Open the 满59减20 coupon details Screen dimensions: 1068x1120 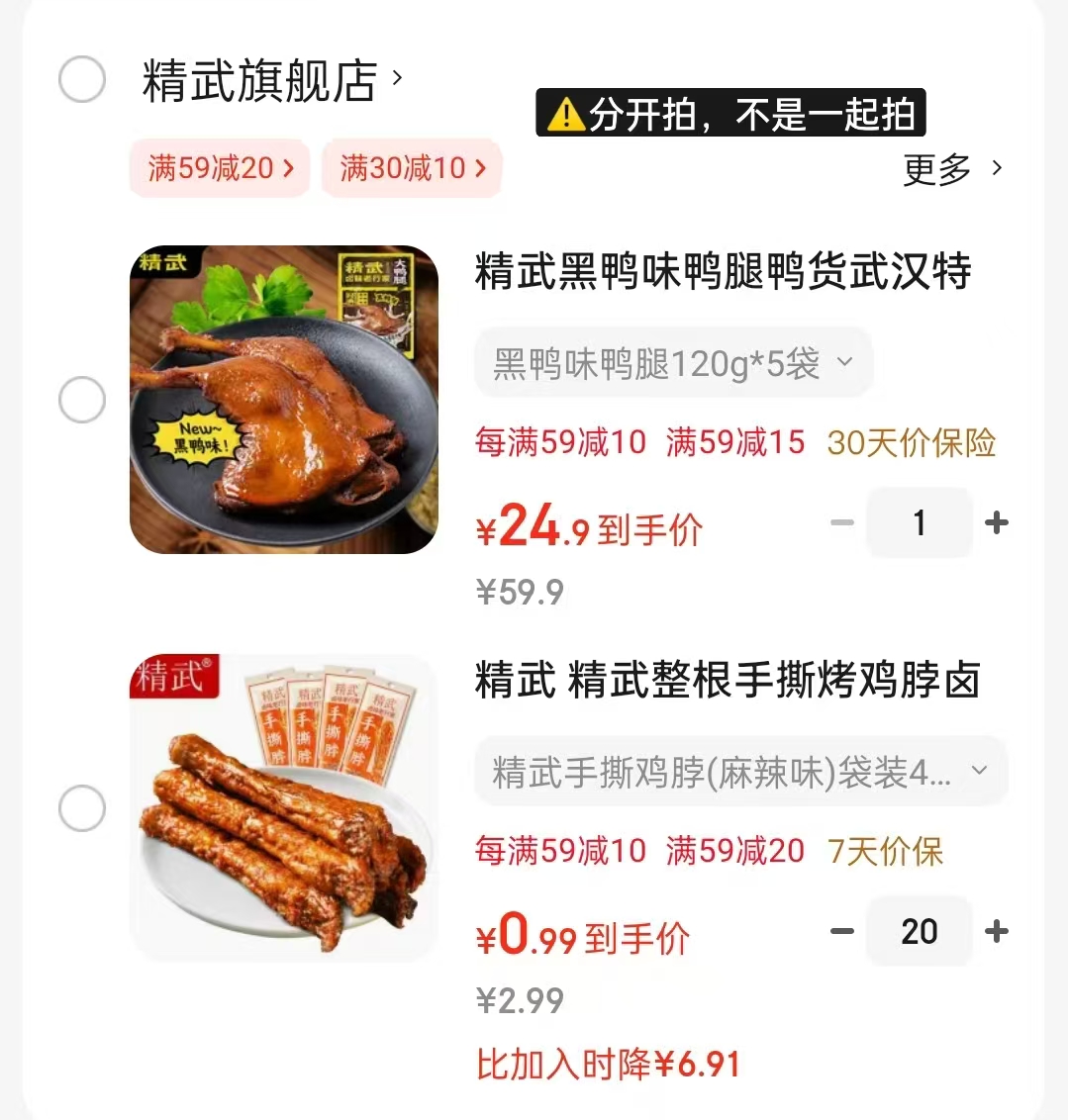pos(219,168)
